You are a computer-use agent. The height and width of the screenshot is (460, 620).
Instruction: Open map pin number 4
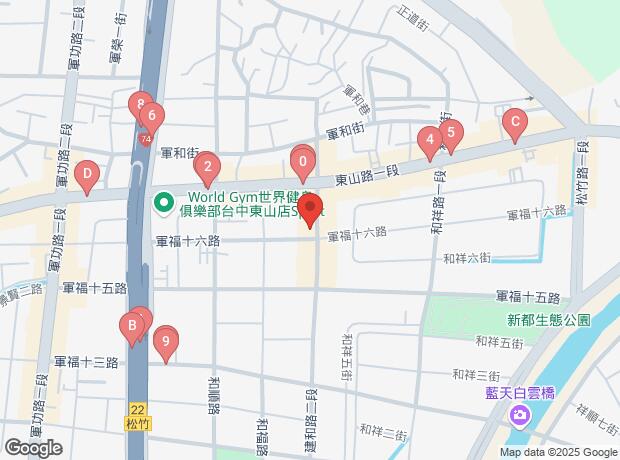click(x=429, y=141)
